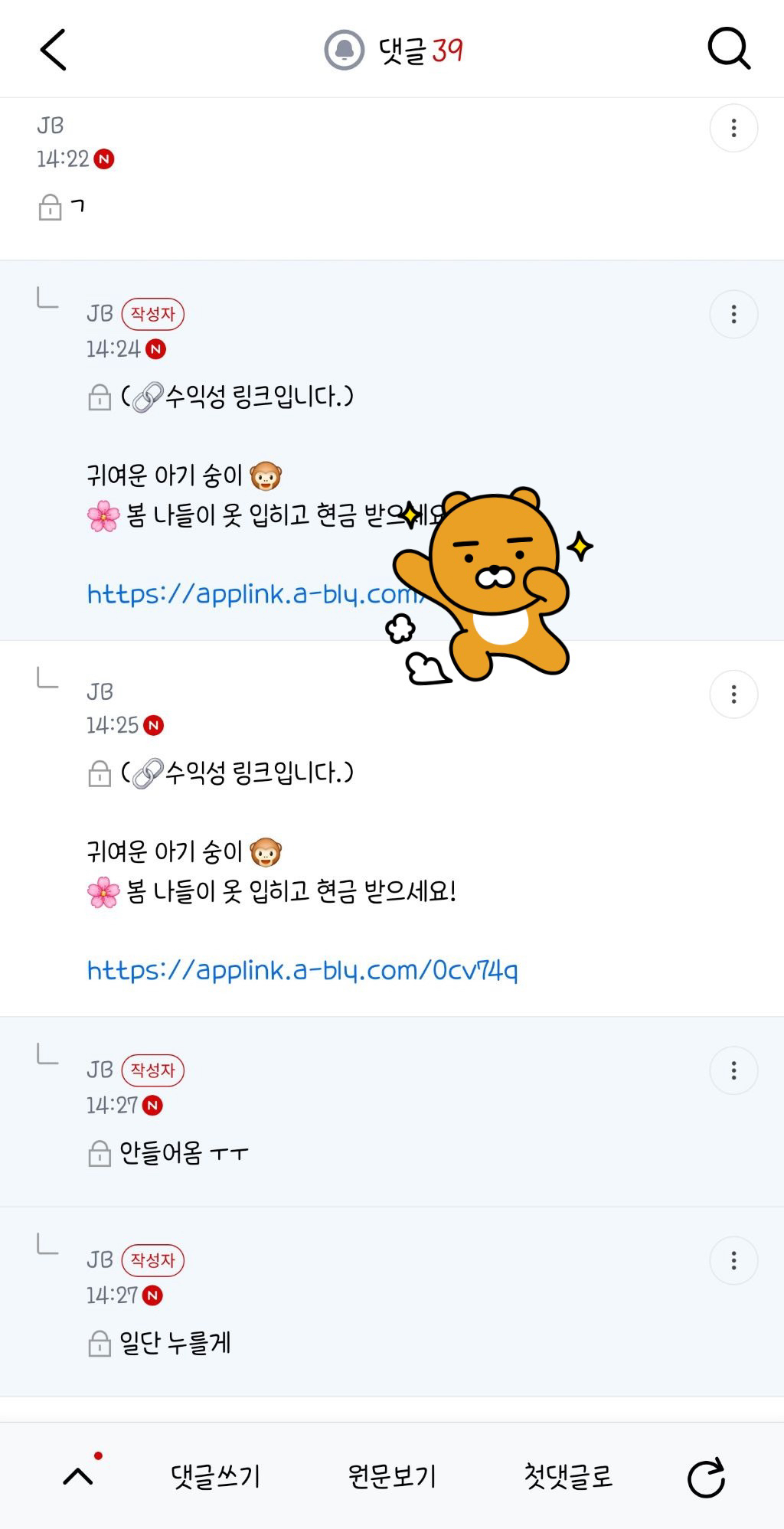The height and width of the screenshot is (1529, 784).
Task: Open the search magnifier icon
Action: tap(728, 51)
